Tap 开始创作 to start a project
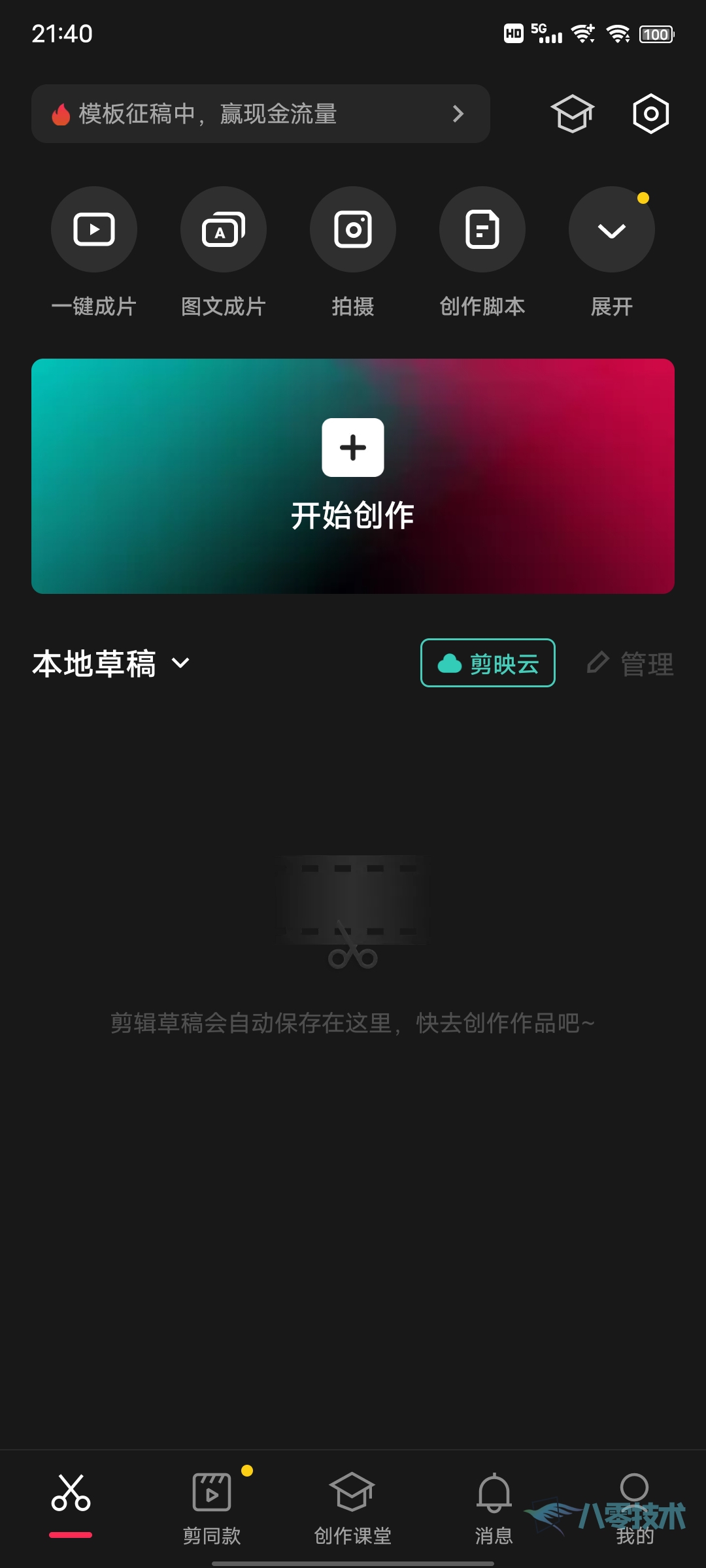The height and width of the screenshot is (1568, 706). click(353, 476)
